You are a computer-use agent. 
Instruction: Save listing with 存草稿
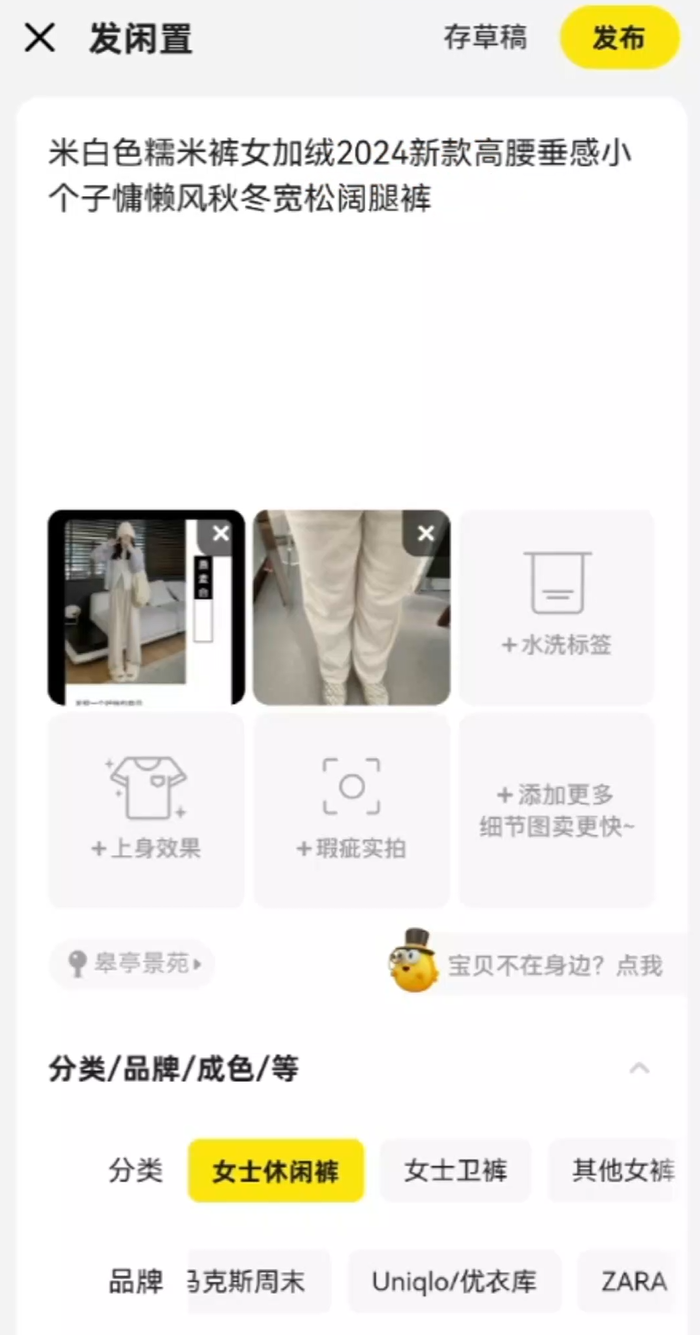click(485, 38)
